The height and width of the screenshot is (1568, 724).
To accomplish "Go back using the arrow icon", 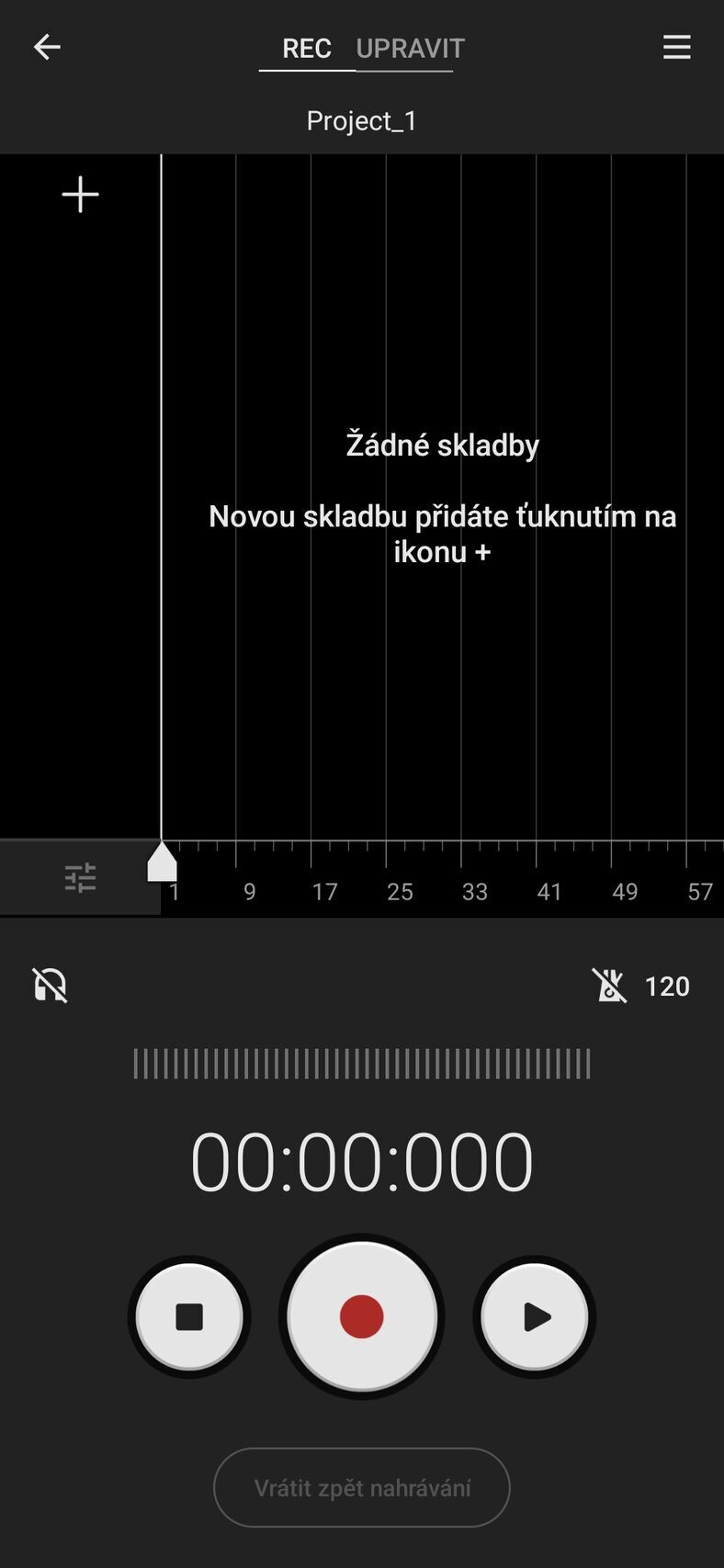I will pos(46,47).
